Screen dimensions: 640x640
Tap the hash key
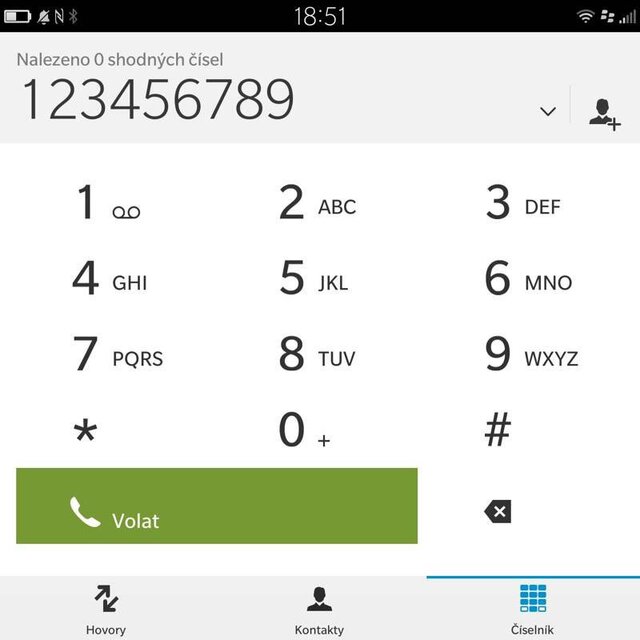coord(497,432)
